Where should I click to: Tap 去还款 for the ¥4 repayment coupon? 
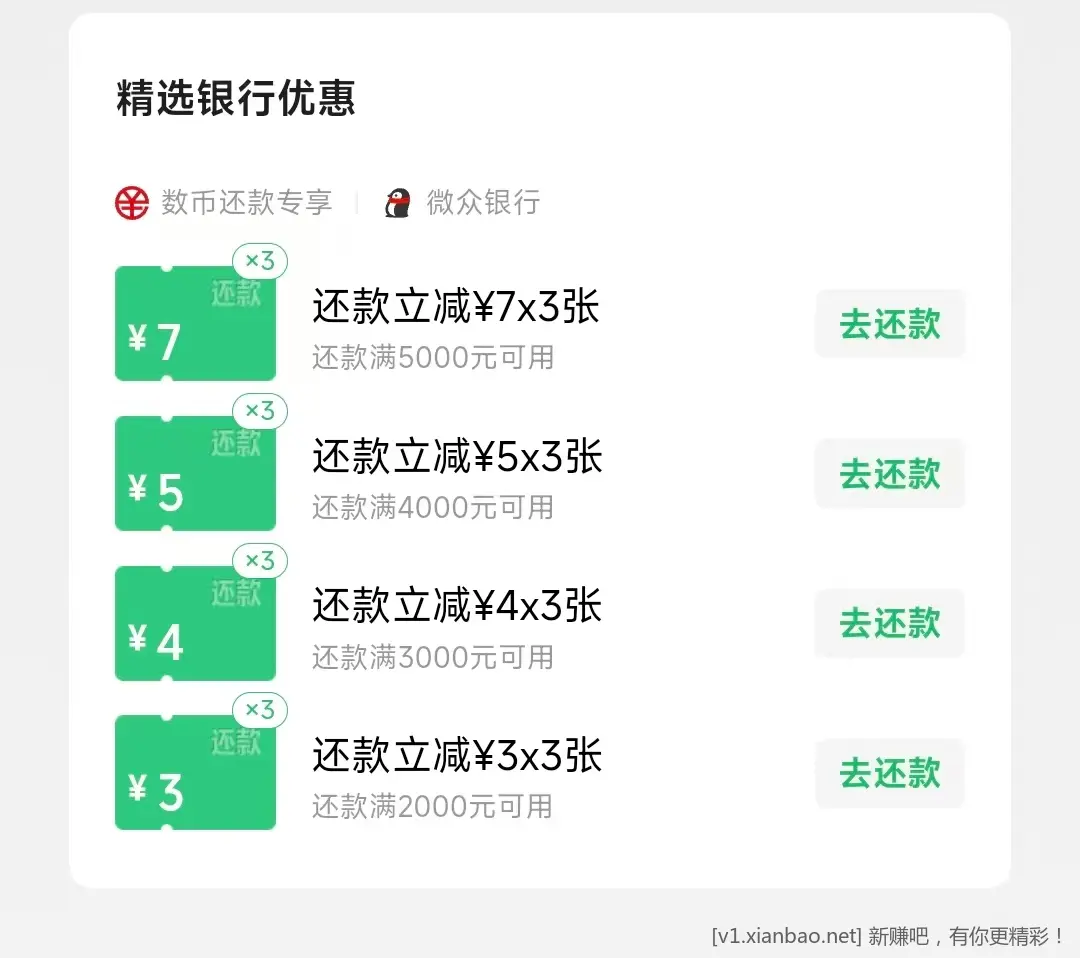pyautogui.click(x=889, y=623)
